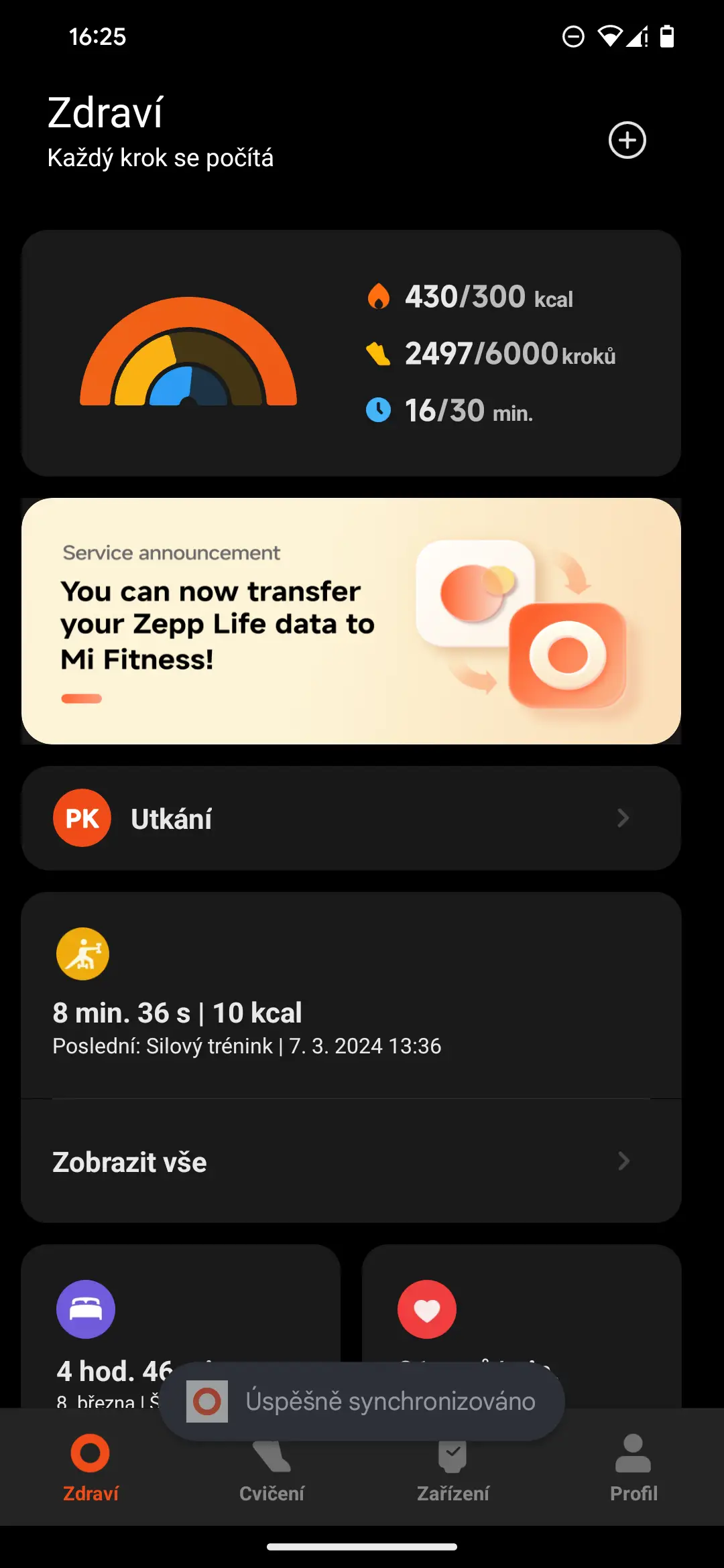Image resolution: width=724 pixels, height=1568 pixels.
Task: Open the last Silový trénink workout
Action: coord(351,995)
